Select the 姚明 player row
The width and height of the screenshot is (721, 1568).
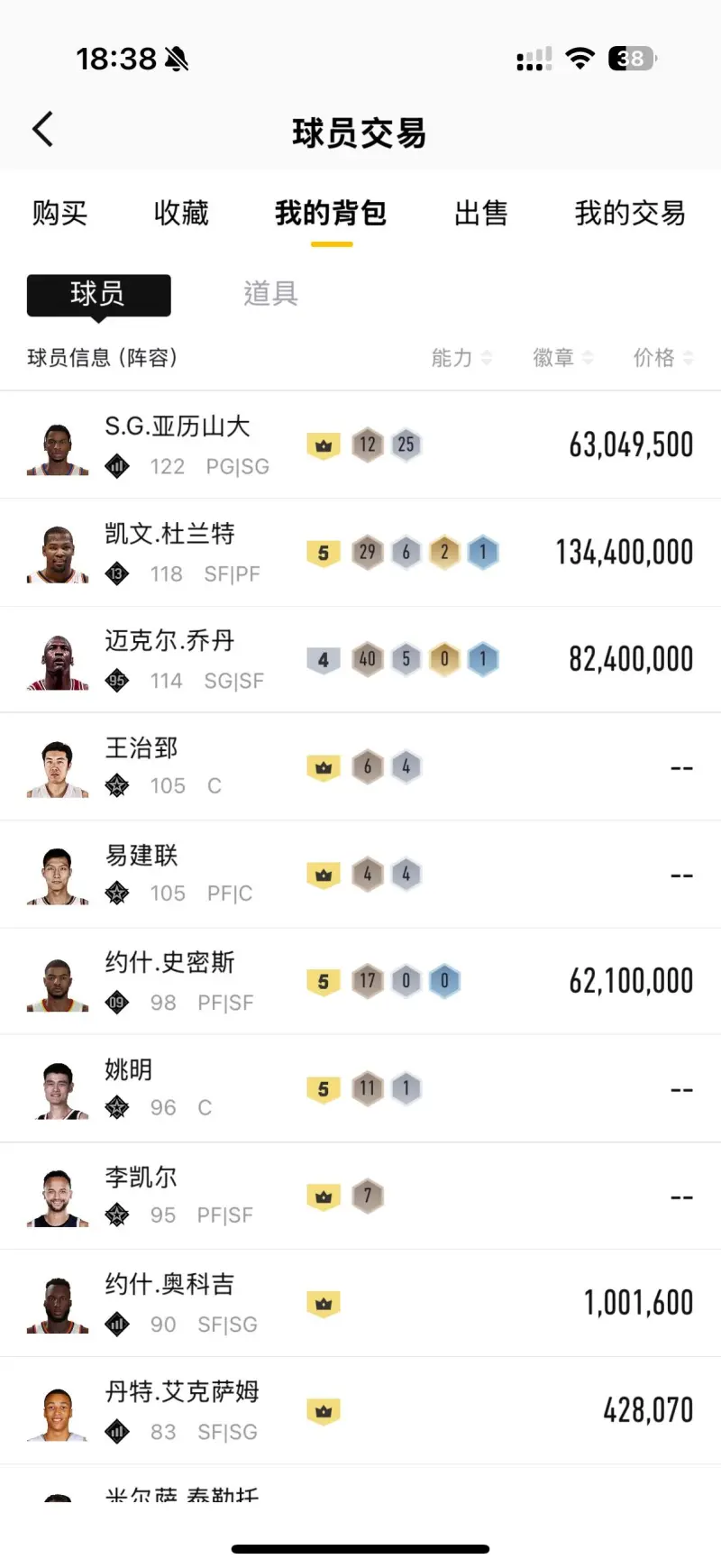[360, 1088]
